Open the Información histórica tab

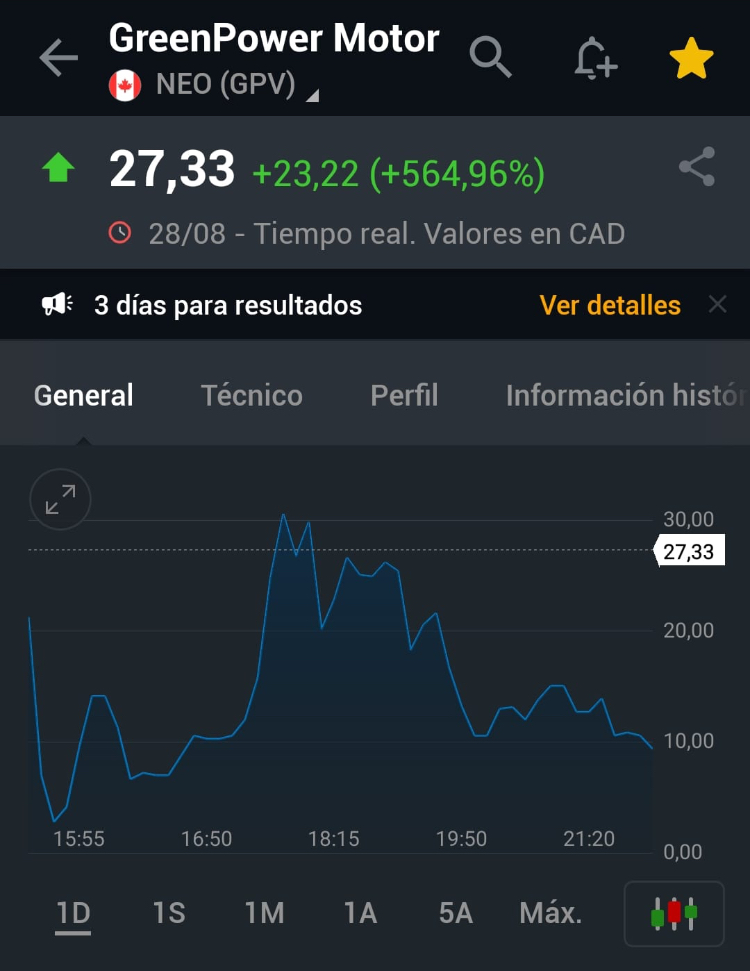click(x=625, y=395)
